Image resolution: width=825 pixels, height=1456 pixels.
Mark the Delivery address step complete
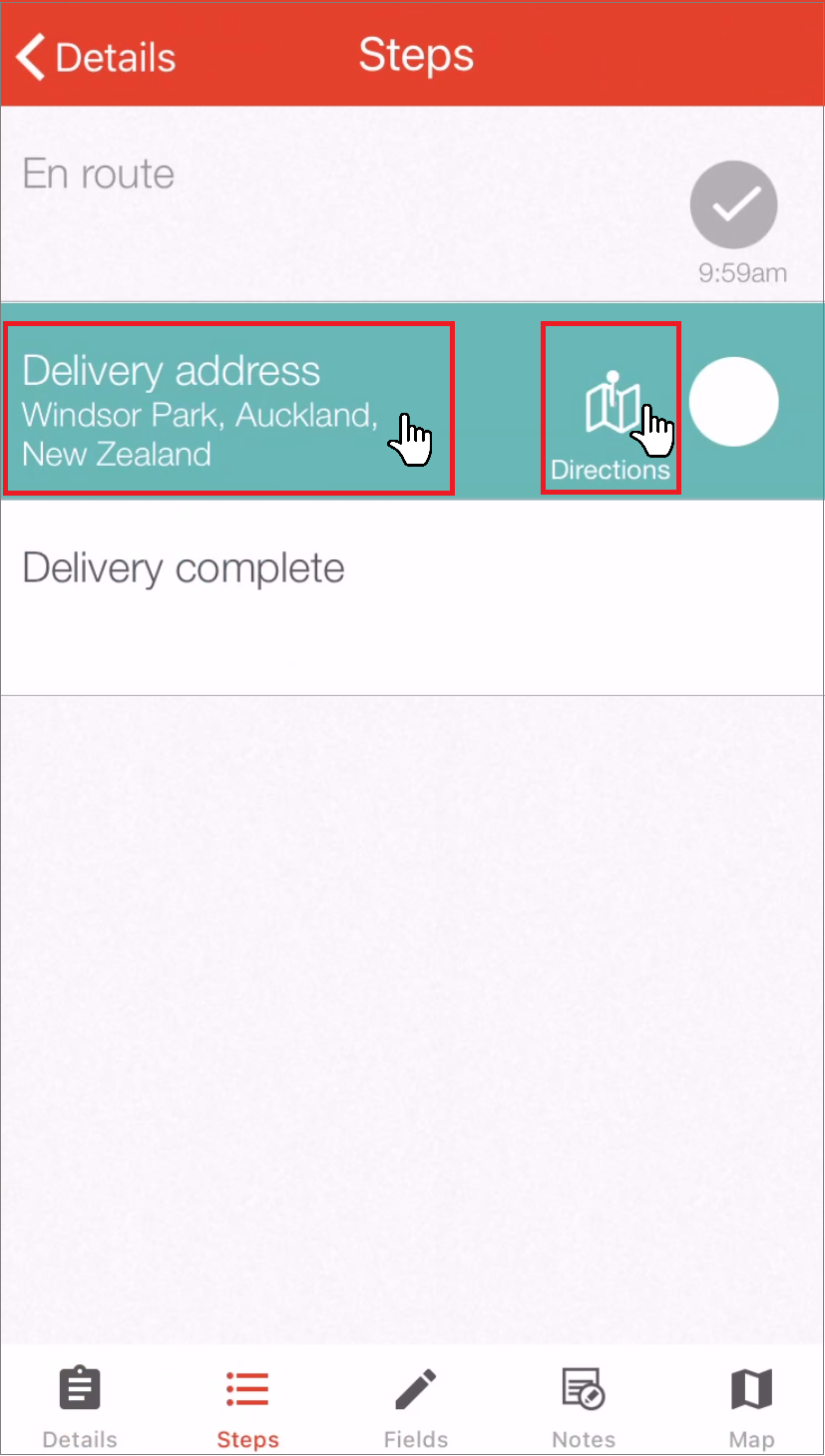733,402
